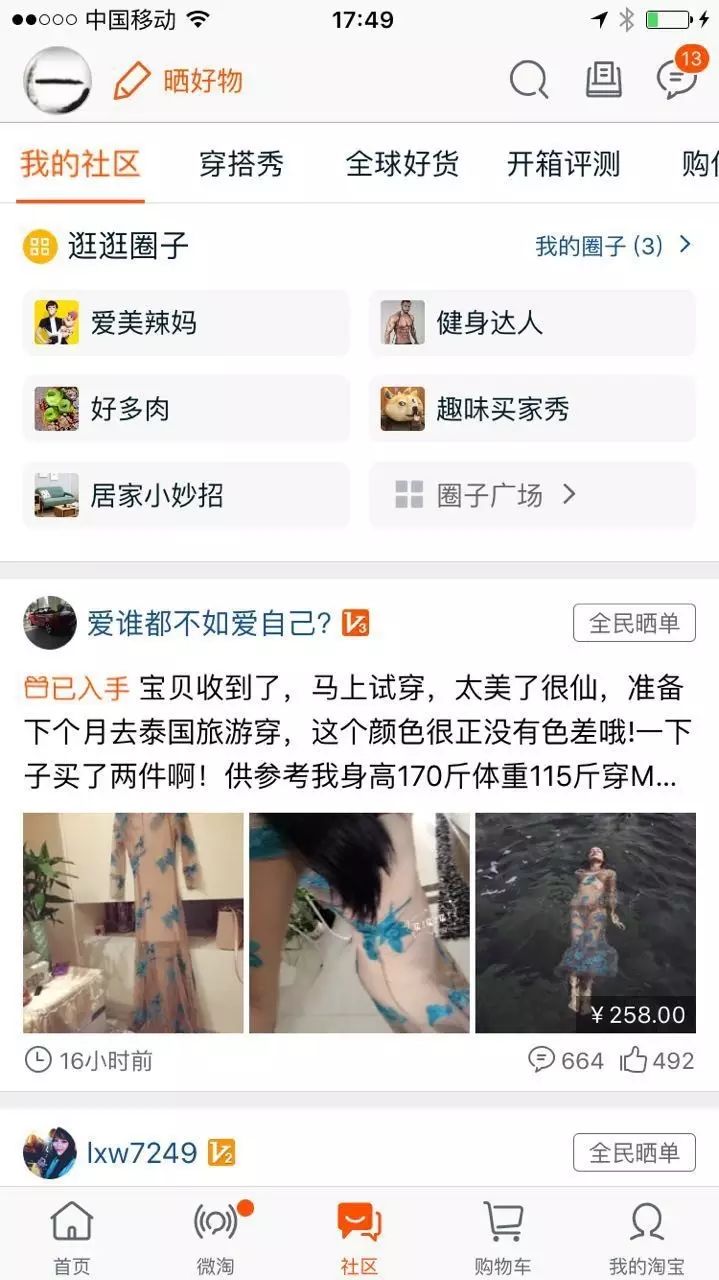This screenshot has width=719, height=1280.
Task: Tap 晒好物 to post a share
Action: tap(180, 81)
